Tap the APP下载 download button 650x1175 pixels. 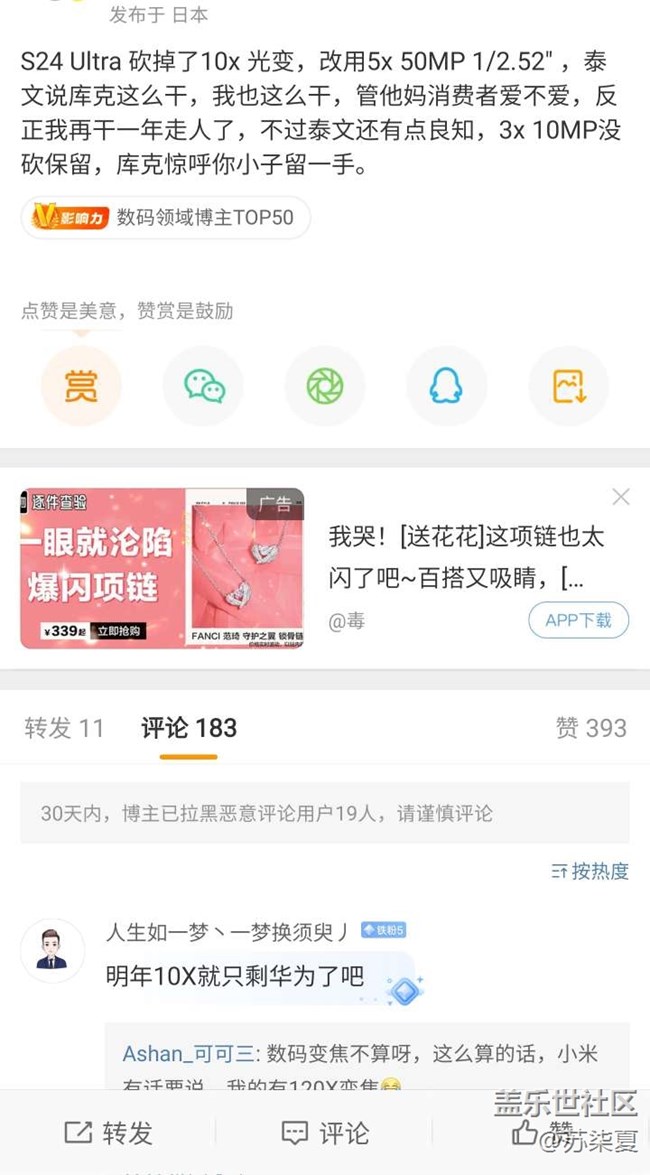point(578,620)
